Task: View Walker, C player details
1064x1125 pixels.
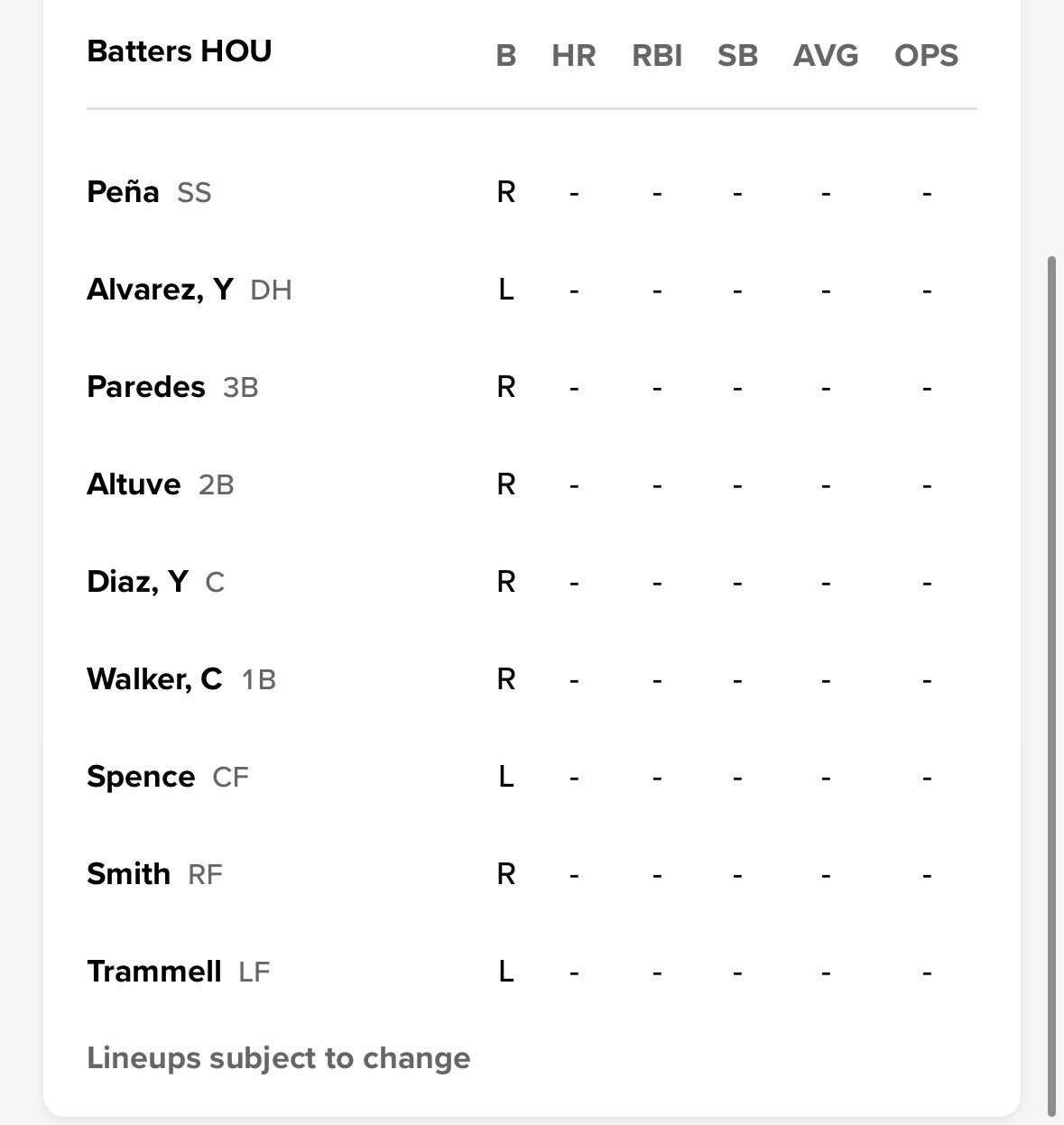Action: (x=154, y=678)
